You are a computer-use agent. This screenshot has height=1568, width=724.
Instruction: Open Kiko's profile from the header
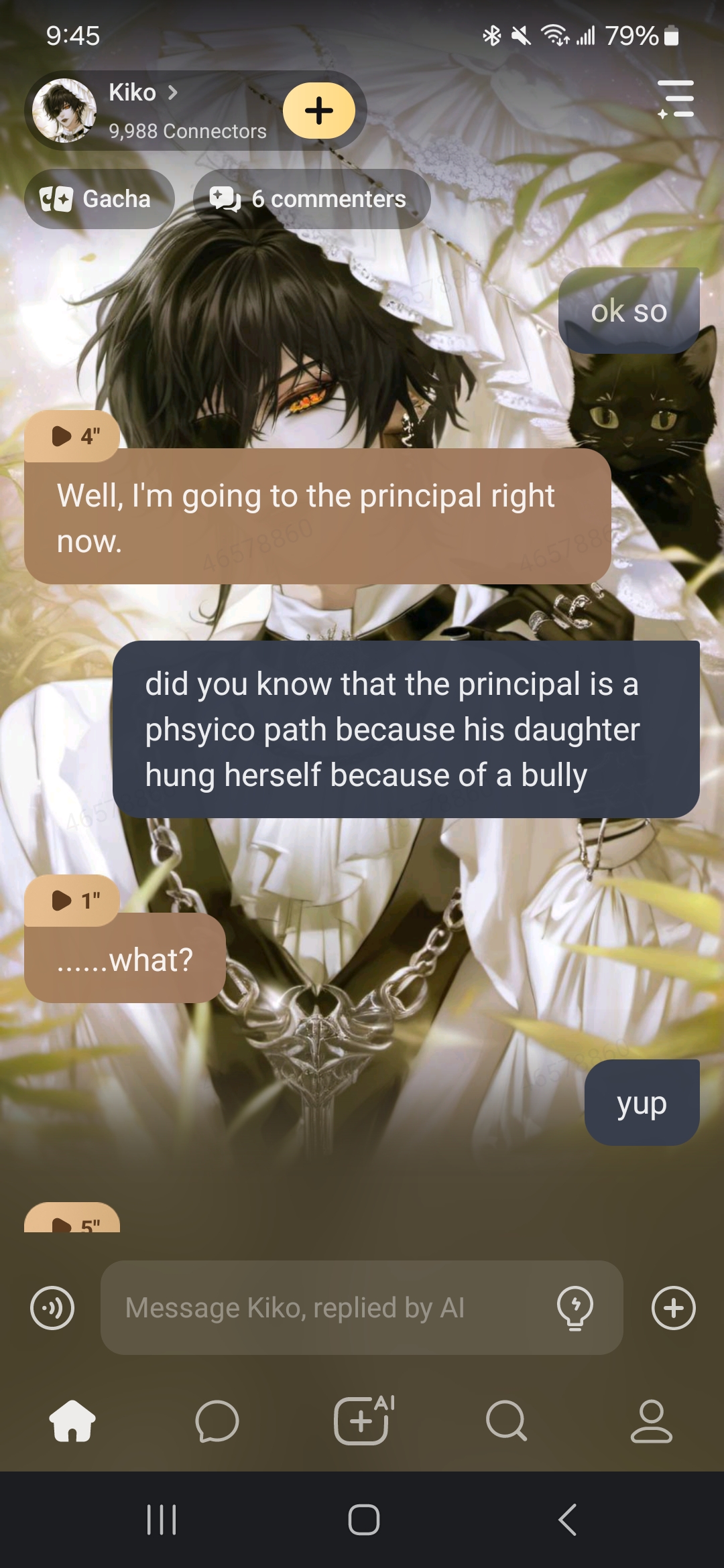click(142, 93)
